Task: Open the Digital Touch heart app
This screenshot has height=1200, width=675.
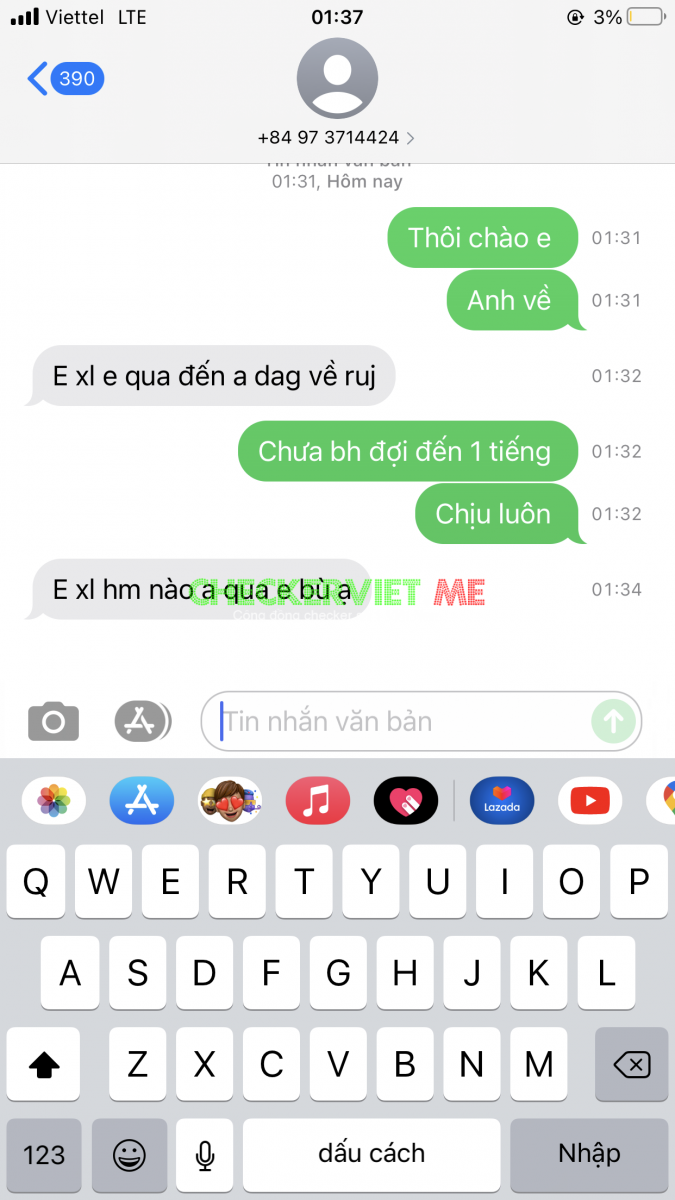Action: click(405, 800)
